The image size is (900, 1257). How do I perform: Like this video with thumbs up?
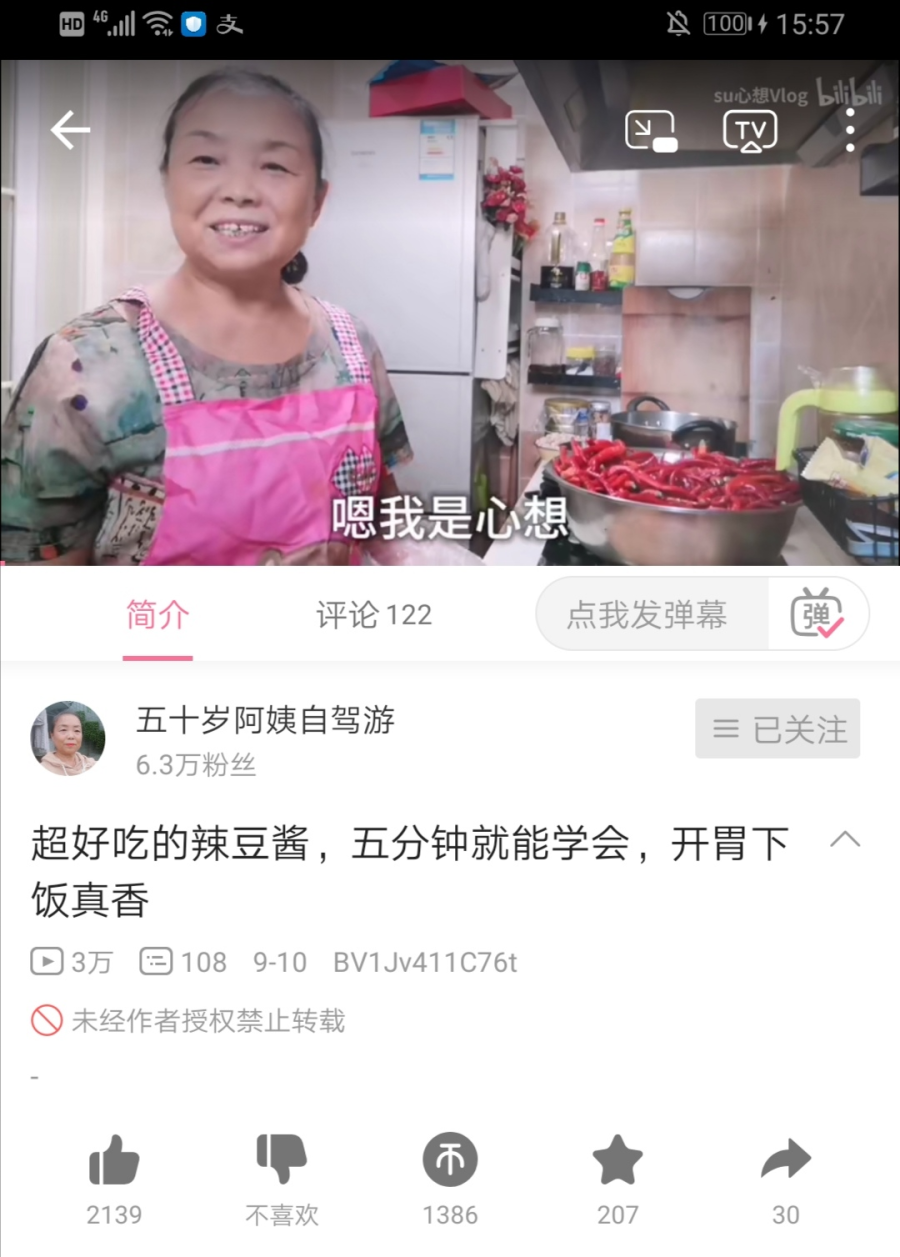coord(114,1162)
